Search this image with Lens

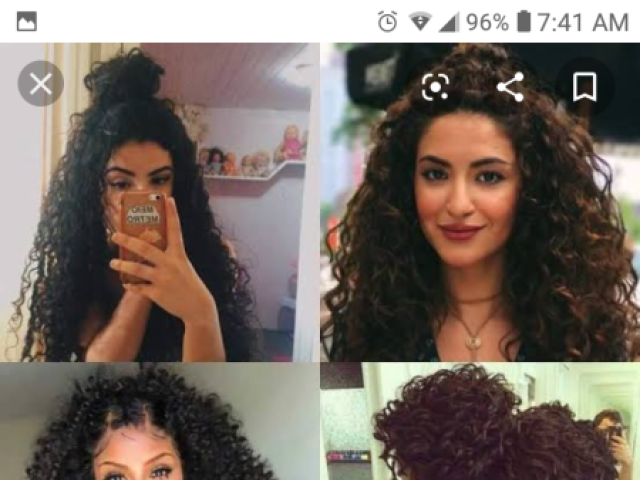(436, 87)
